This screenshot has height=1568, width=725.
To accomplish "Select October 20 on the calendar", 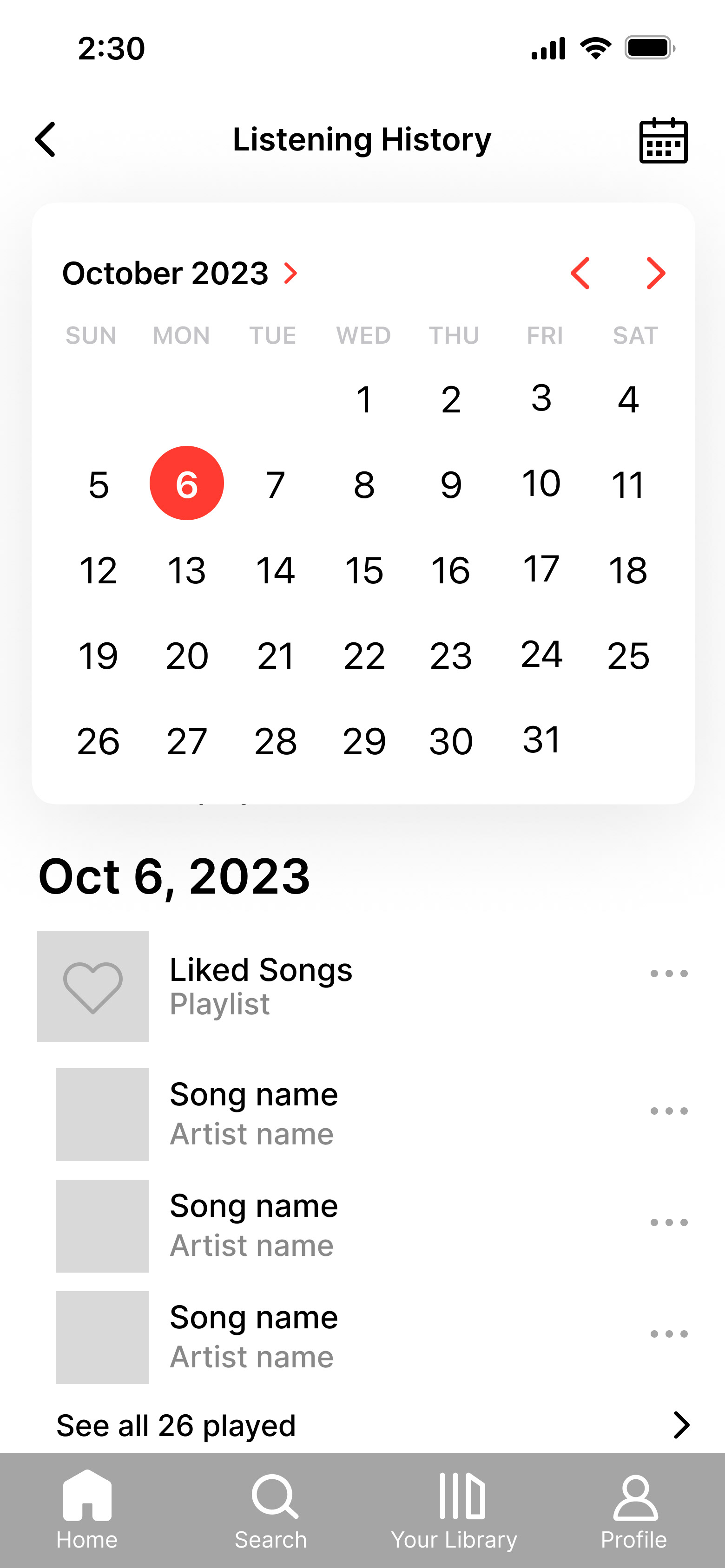I will (186, 655).
